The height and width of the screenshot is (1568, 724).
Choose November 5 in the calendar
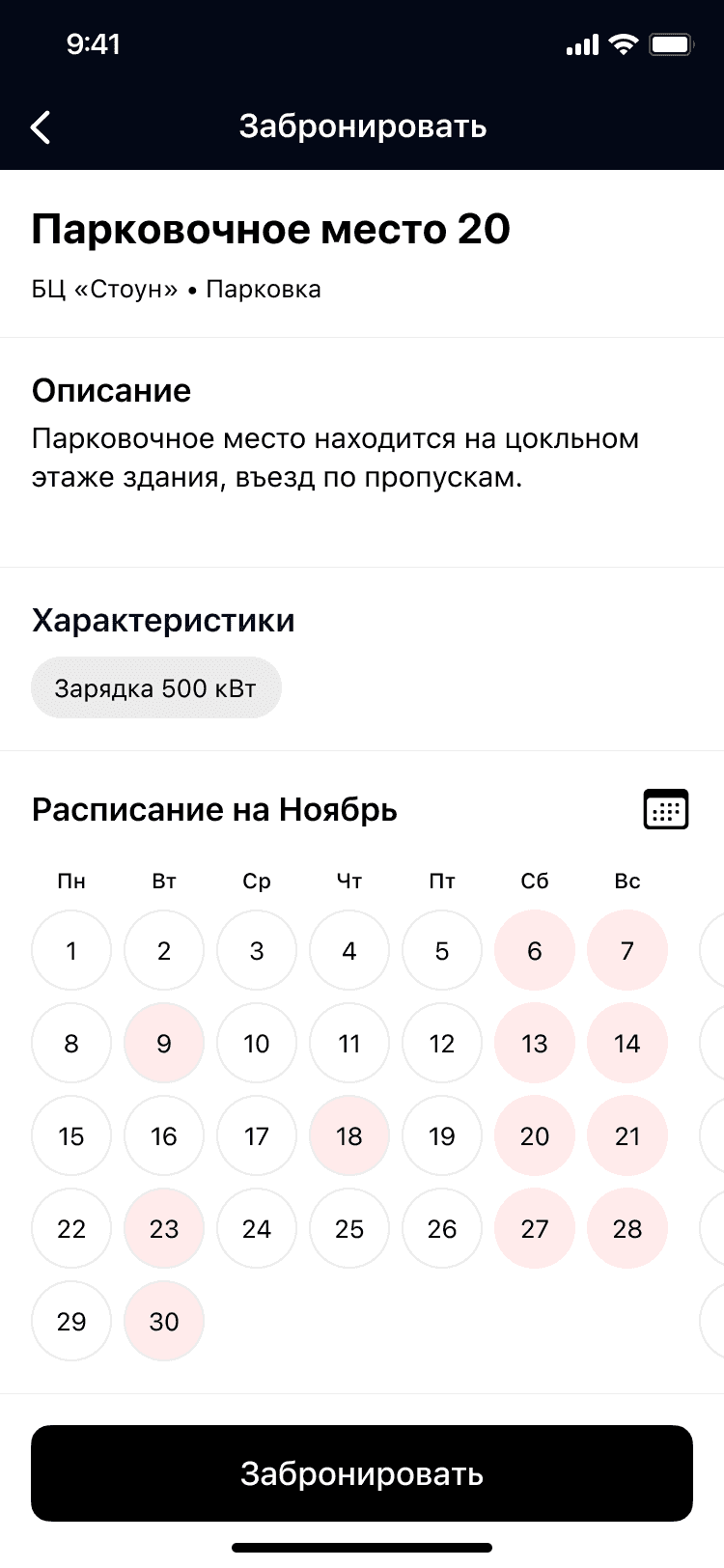click(x=441, y=951)
